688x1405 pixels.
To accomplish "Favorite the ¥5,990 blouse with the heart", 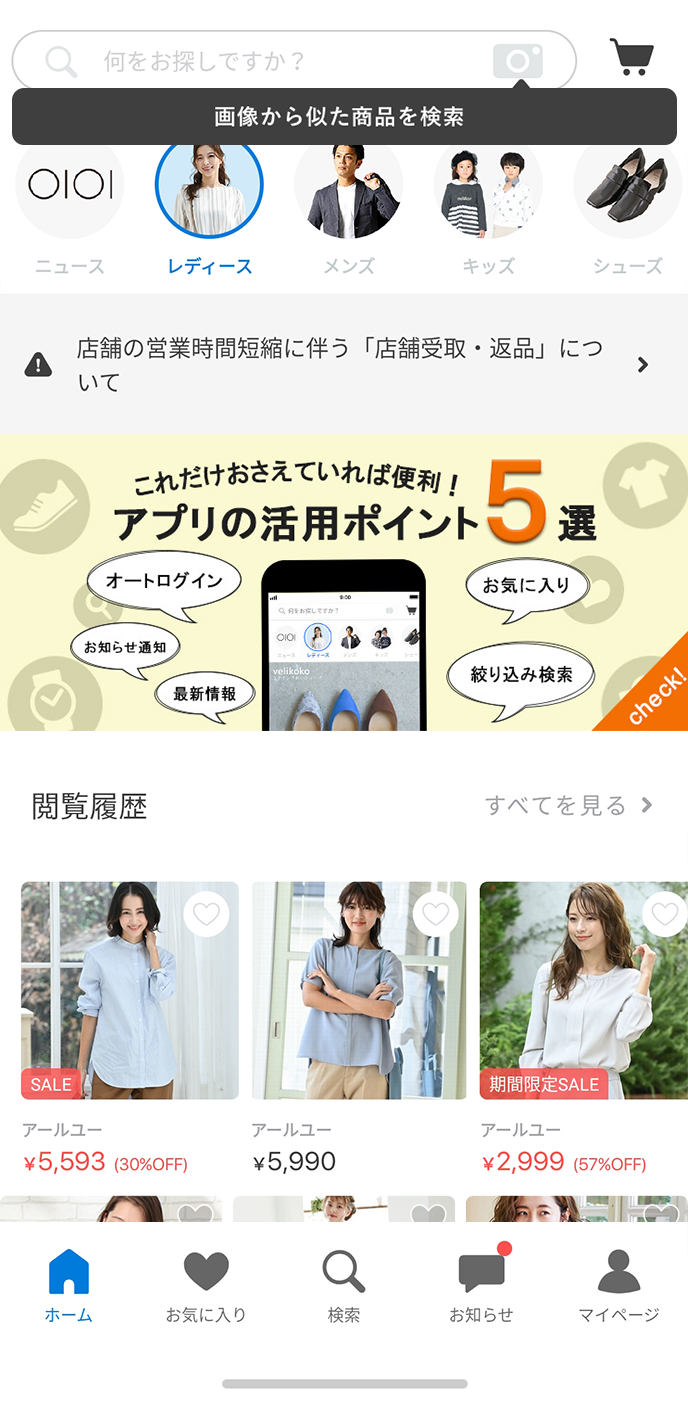I will [x=436, y=914].
